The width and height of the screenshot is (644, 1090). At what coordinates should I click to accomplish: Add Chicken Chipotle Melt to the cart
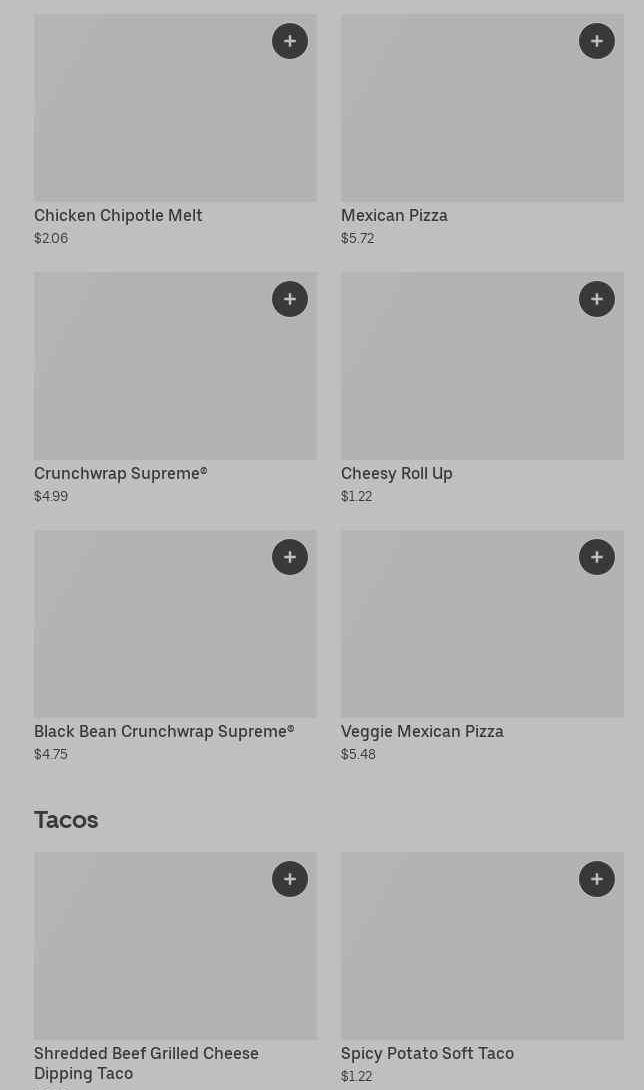(x=290, y=41)
